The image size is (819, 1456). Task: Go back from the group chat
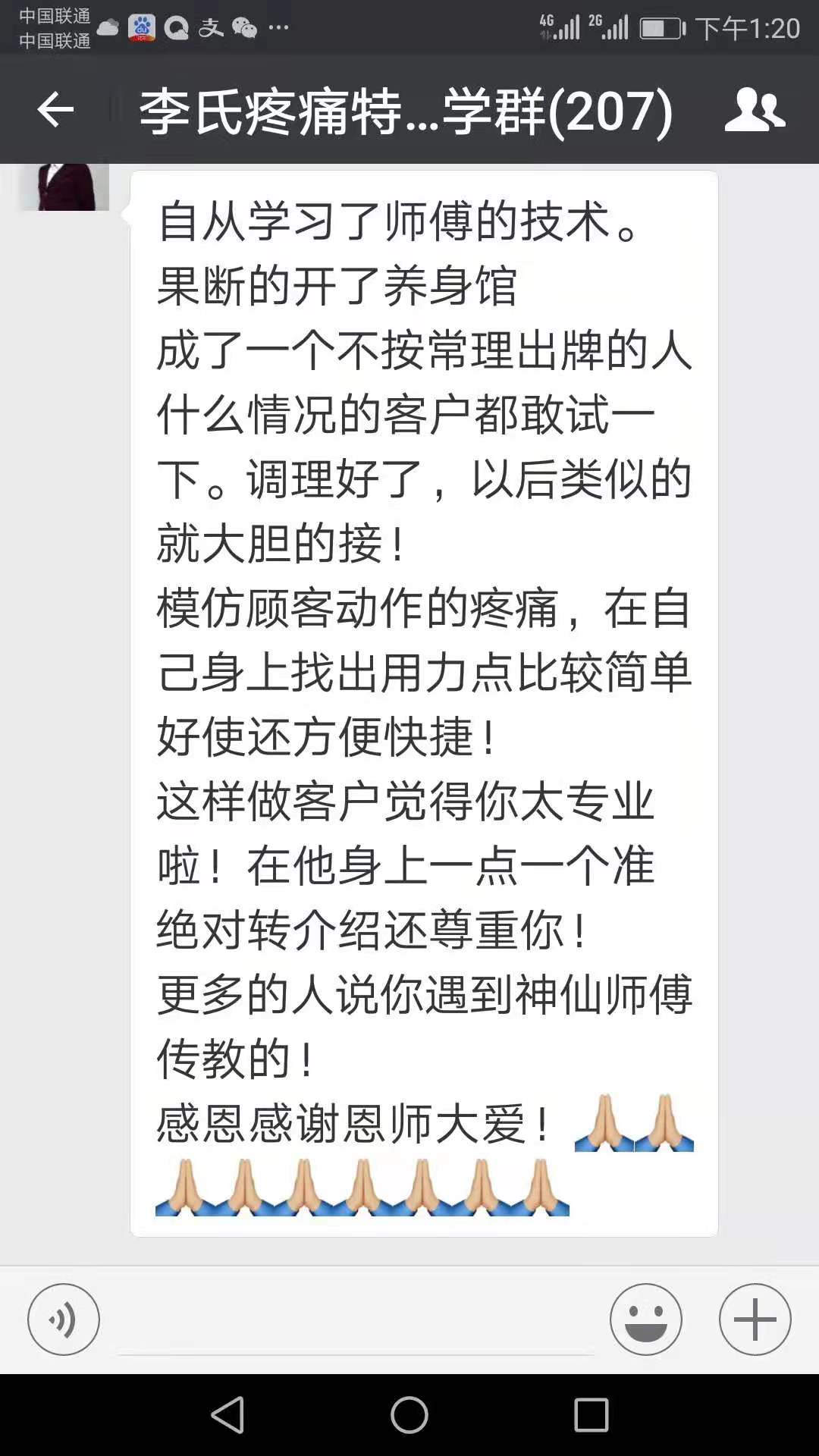coord(55,111)
